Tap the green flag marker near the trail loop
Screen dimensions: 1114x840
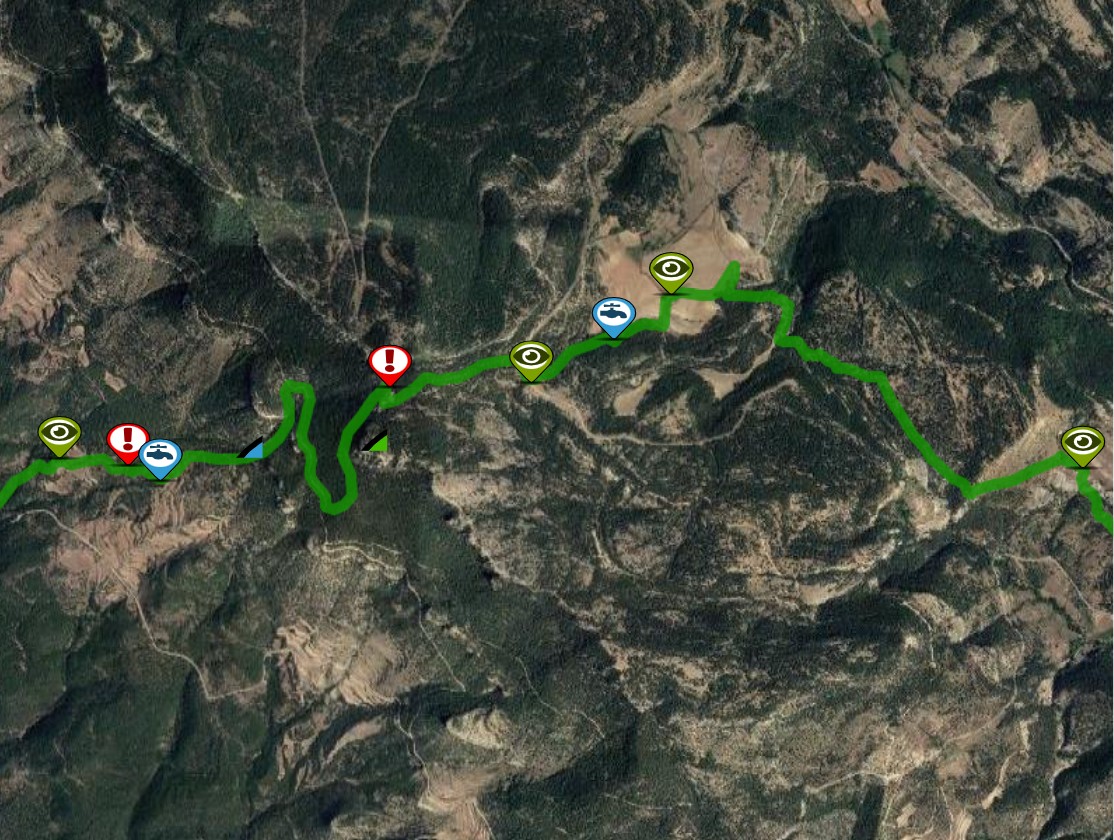click(x=375, y=441)
